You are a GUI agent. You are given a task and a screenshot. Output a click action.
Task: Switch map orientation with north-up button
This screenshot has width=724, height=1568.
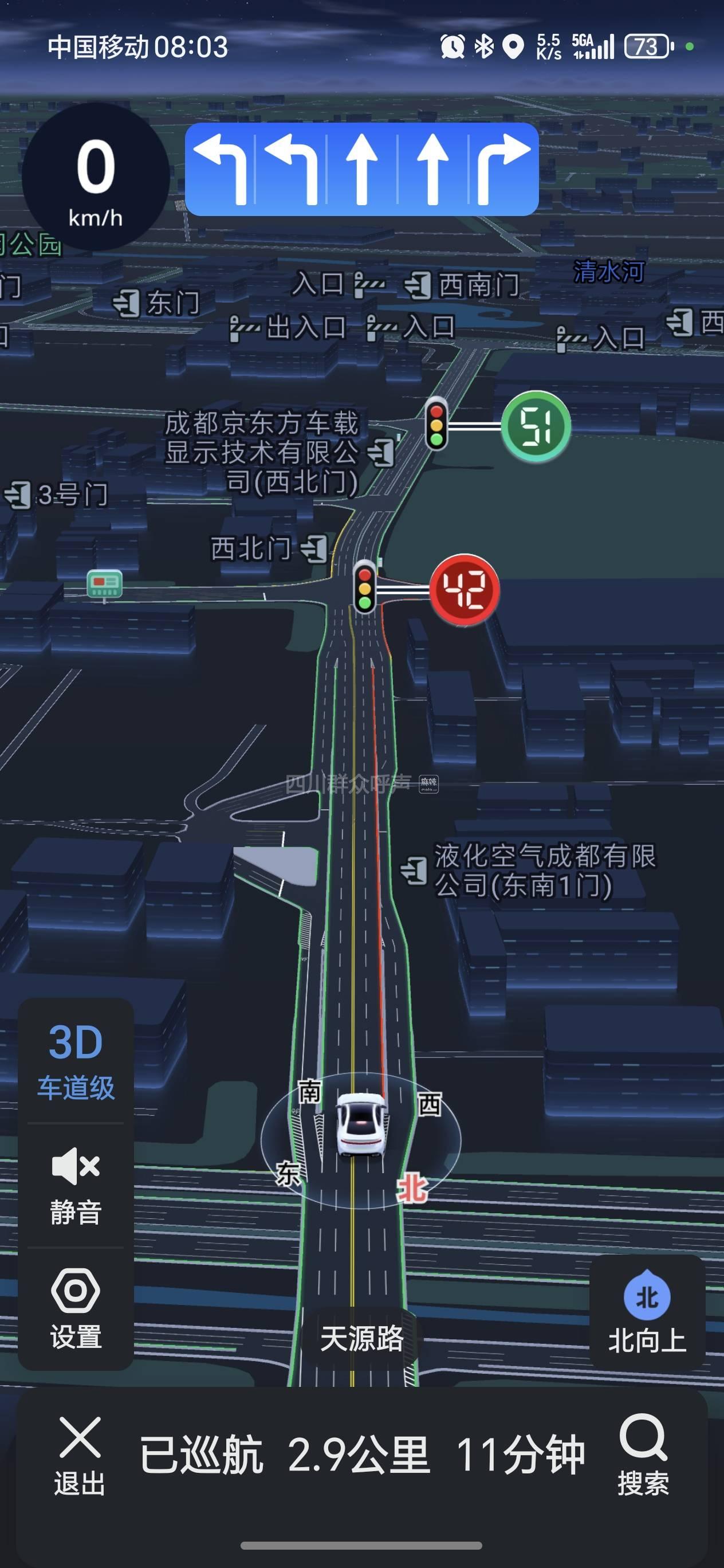pos(647,1311)
